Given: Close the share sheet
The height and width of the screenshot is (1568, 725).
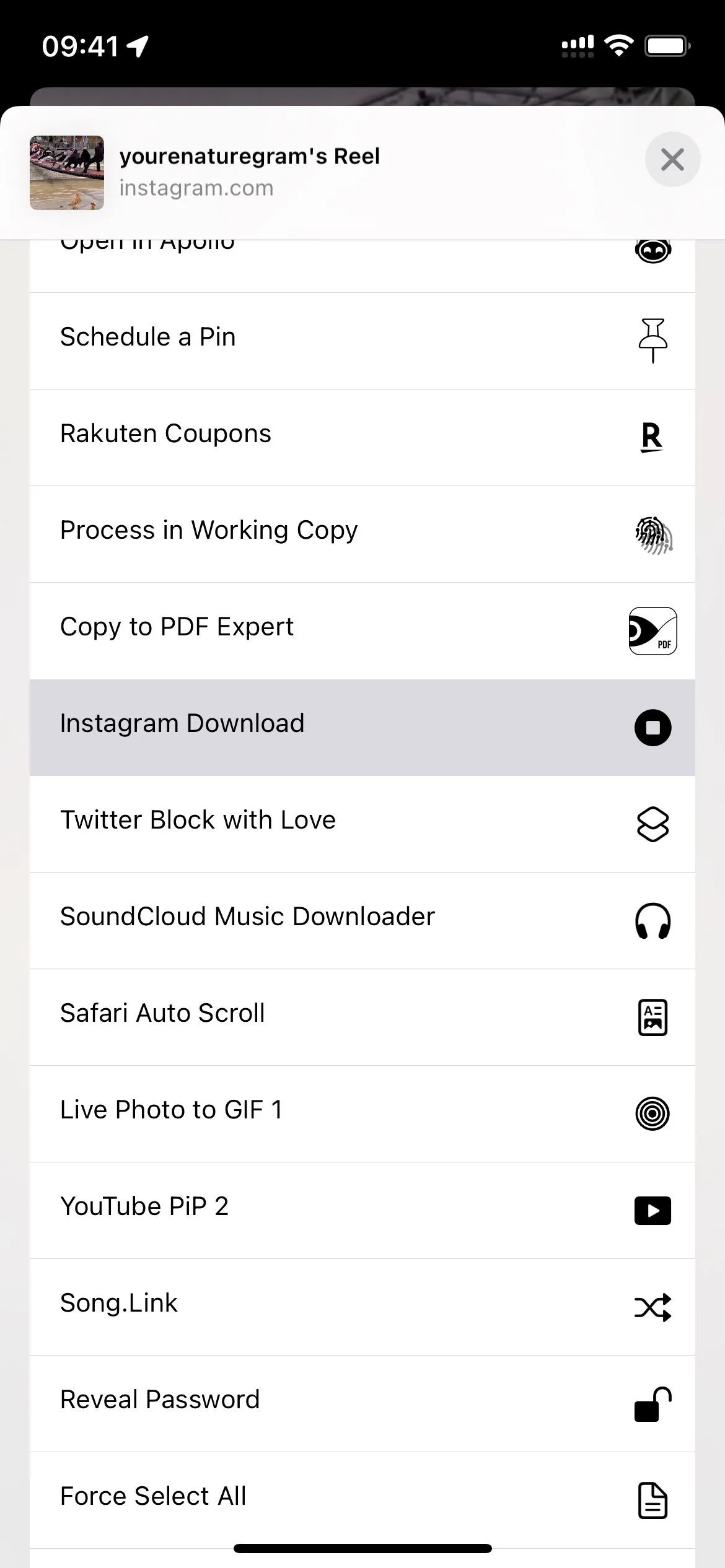Looking at the screenshot, I should (x=672, y=160).
